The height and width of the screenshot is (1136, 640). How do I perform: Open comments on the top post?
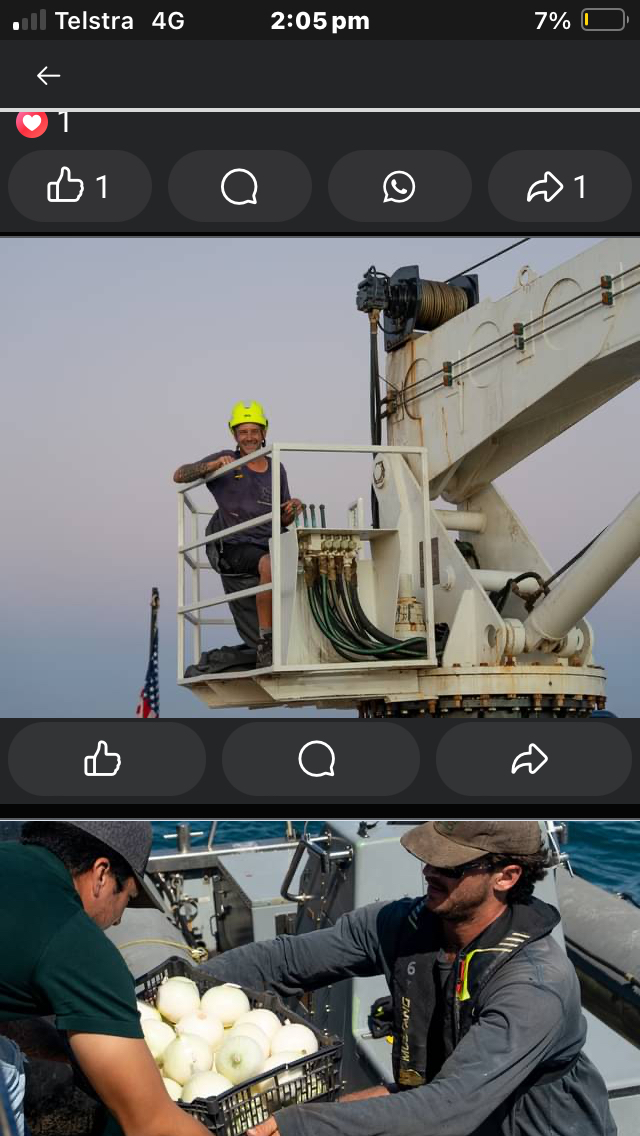pos(240,186)
